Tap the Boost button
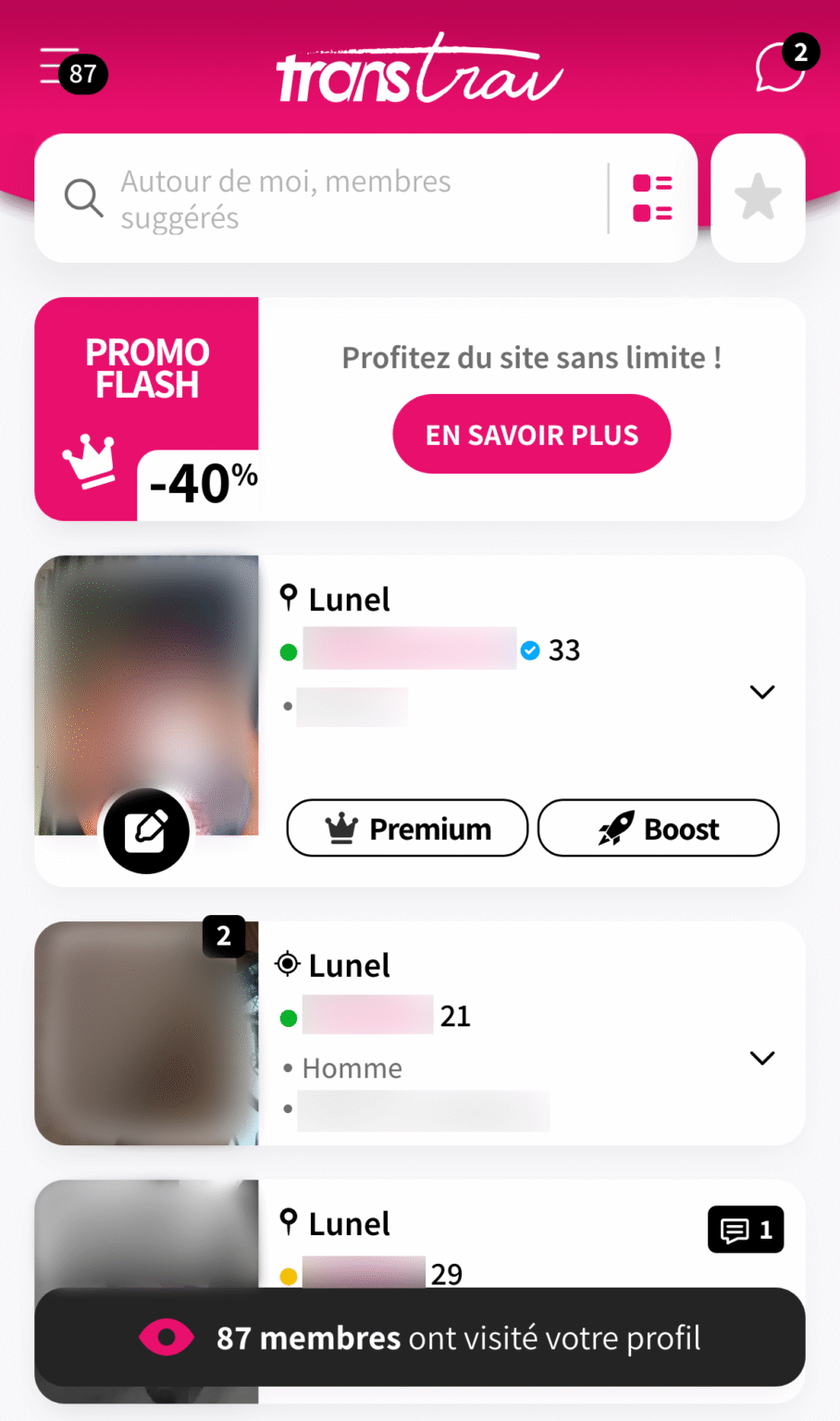Image resolution: width=840 pixels, height=1421 pixels. 658,828
